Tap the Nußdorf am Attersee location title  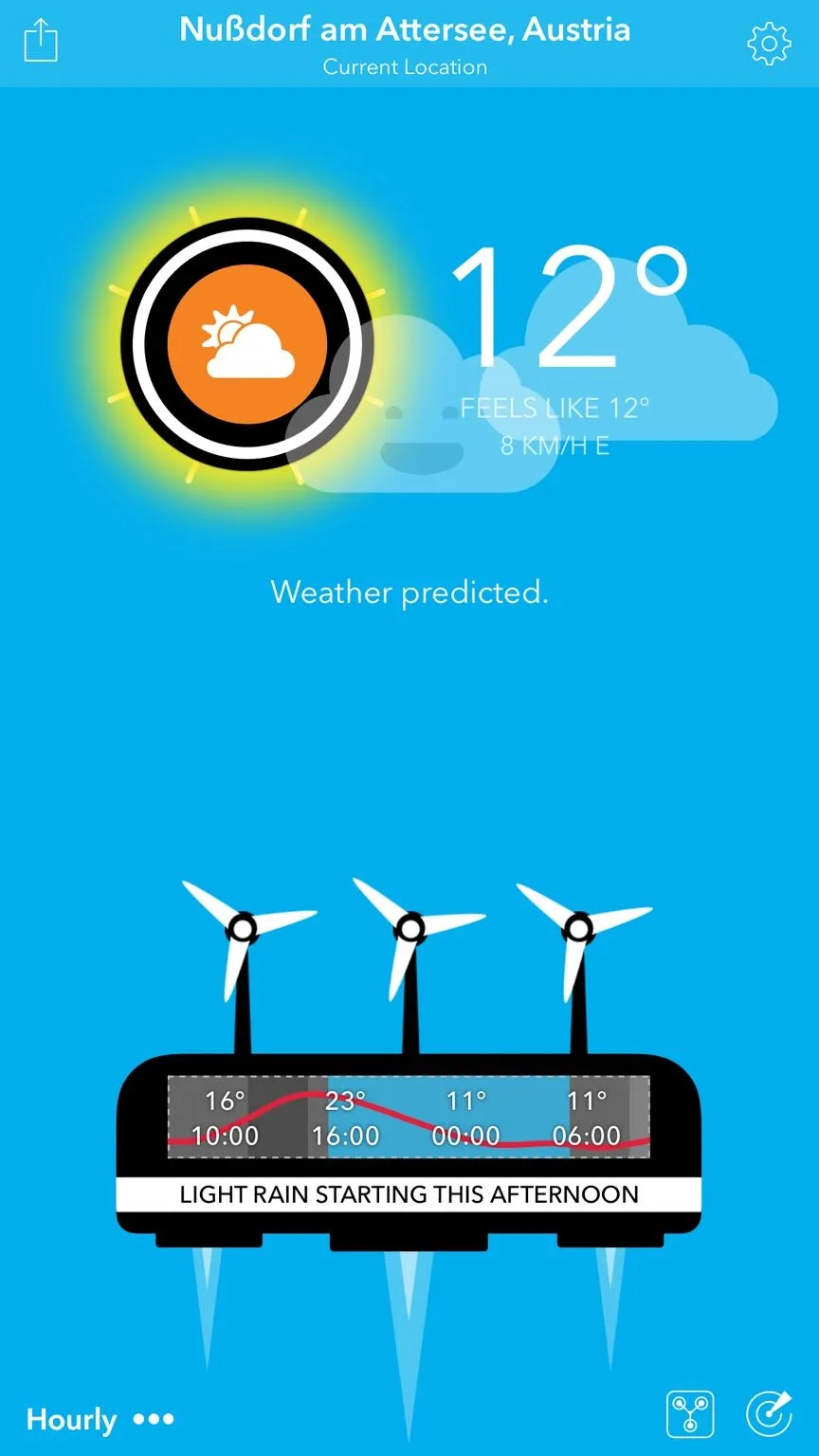coord(405,30)
